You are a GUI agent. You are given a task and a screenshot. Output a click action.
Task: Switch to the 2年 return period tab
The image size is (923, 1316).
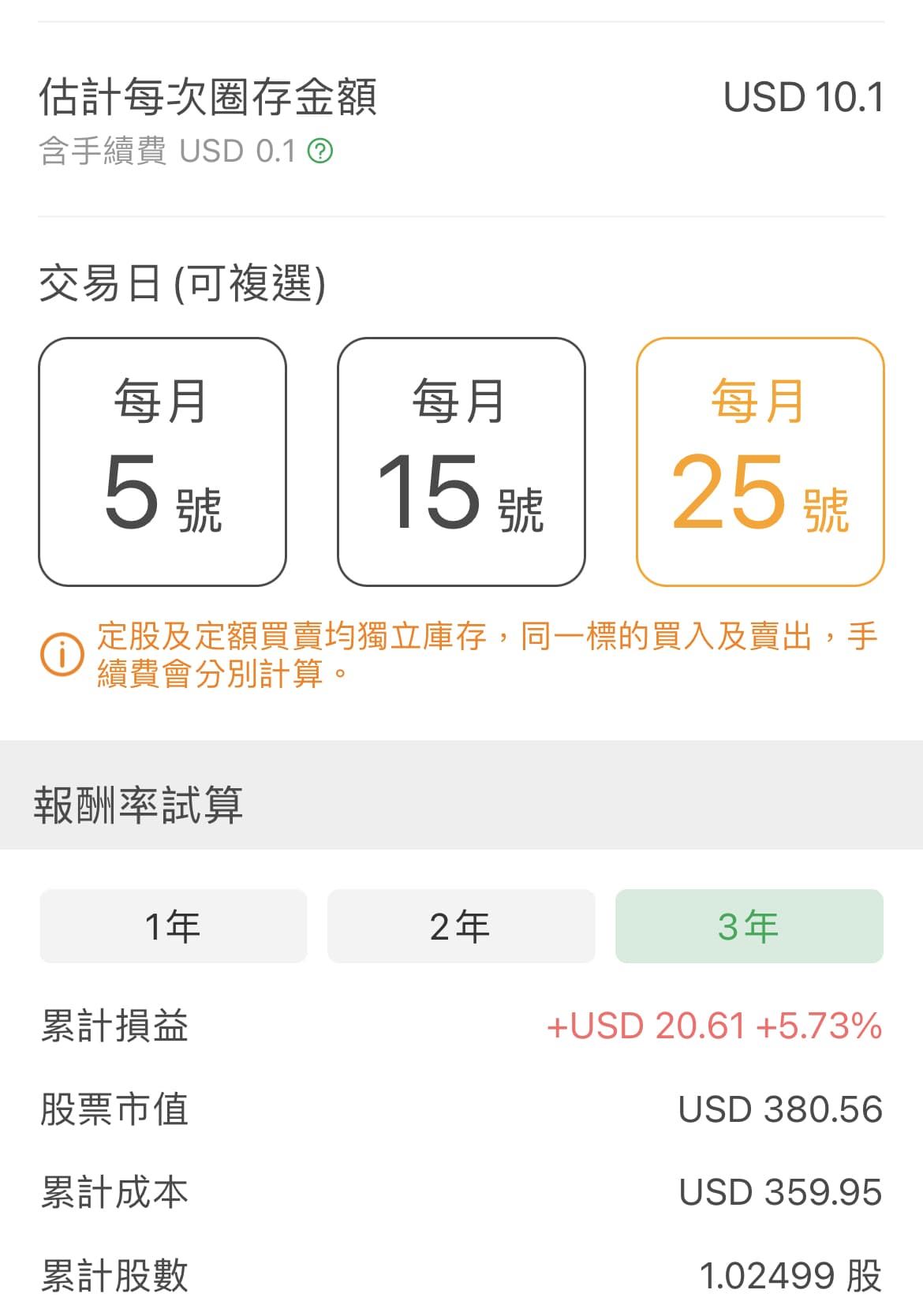pos(461,926)
